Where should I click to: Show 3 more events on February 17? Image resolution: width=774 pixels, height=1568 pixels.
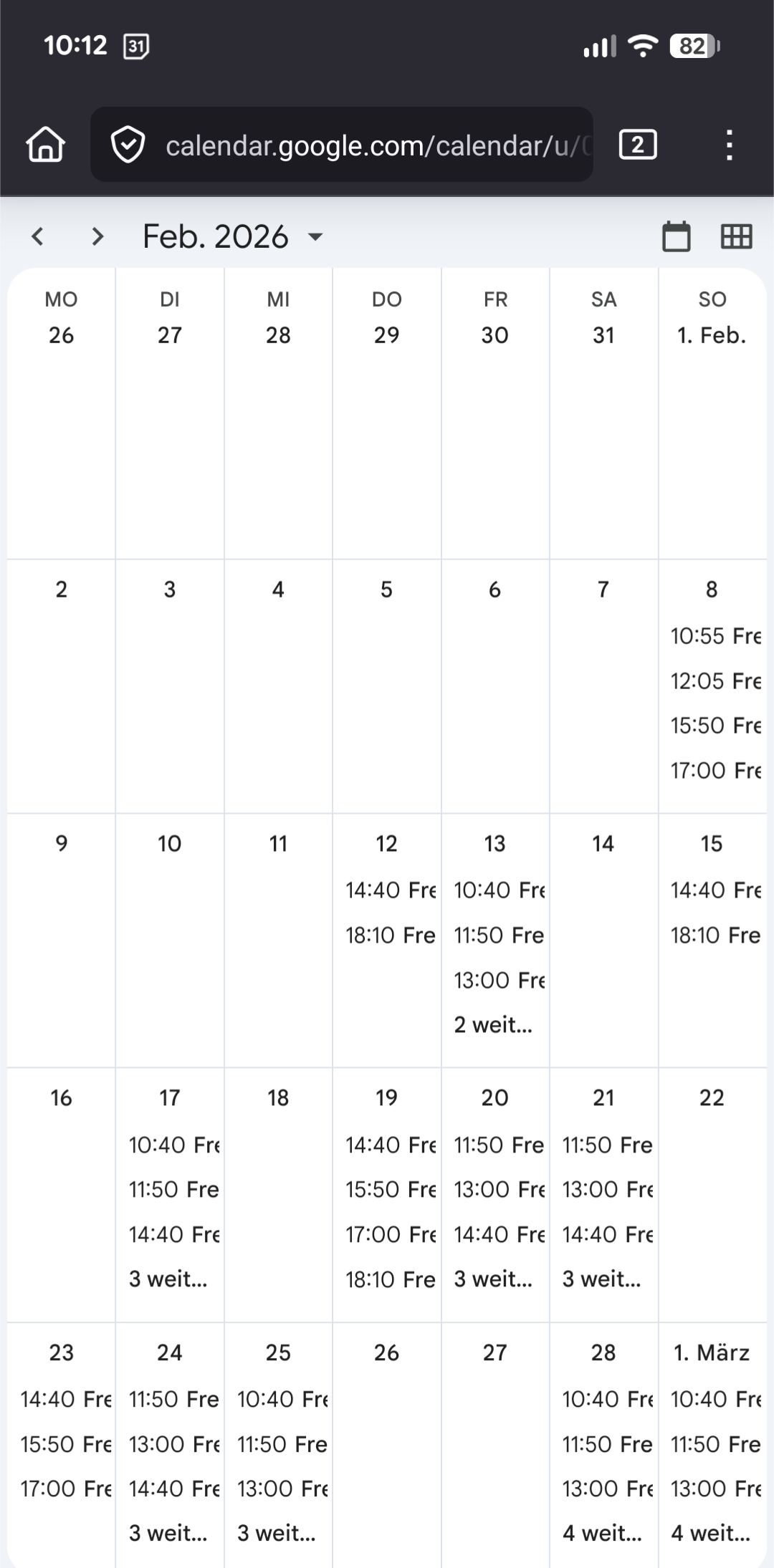[168, 1279]
